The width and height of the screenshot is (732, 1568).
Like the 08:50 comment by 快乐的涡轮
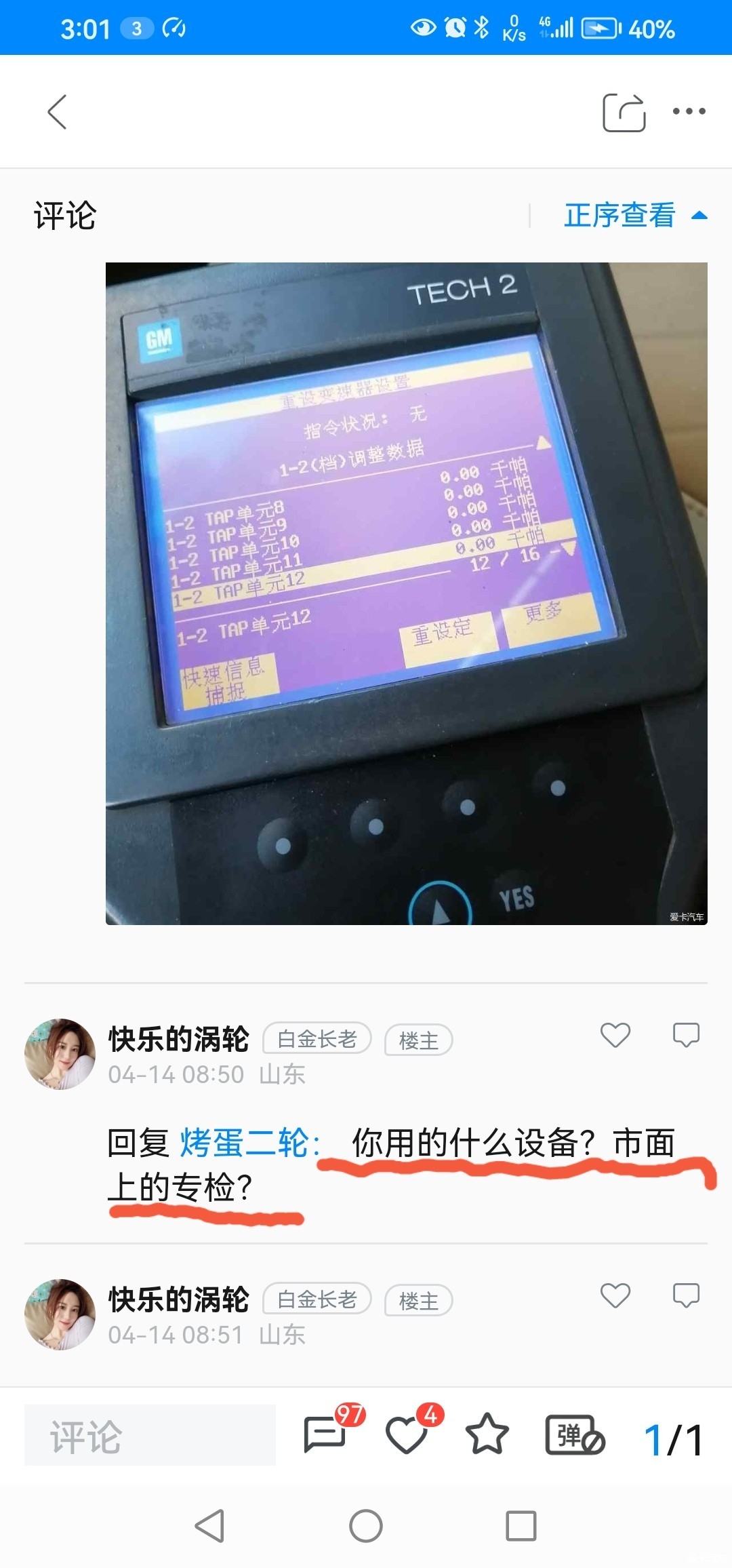[615, 1036]
